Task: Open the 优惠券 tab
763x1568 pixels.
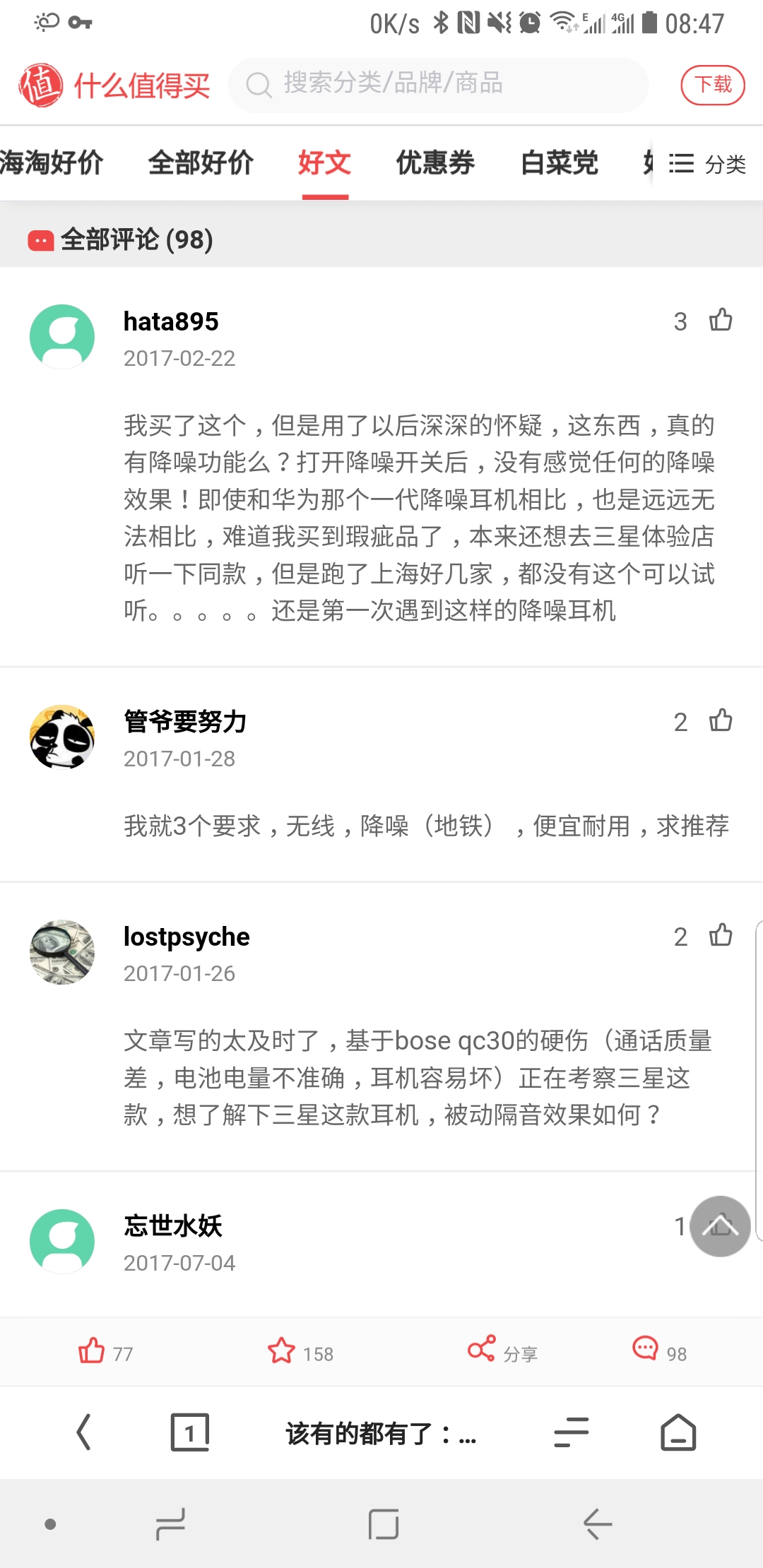Action: 435,163
